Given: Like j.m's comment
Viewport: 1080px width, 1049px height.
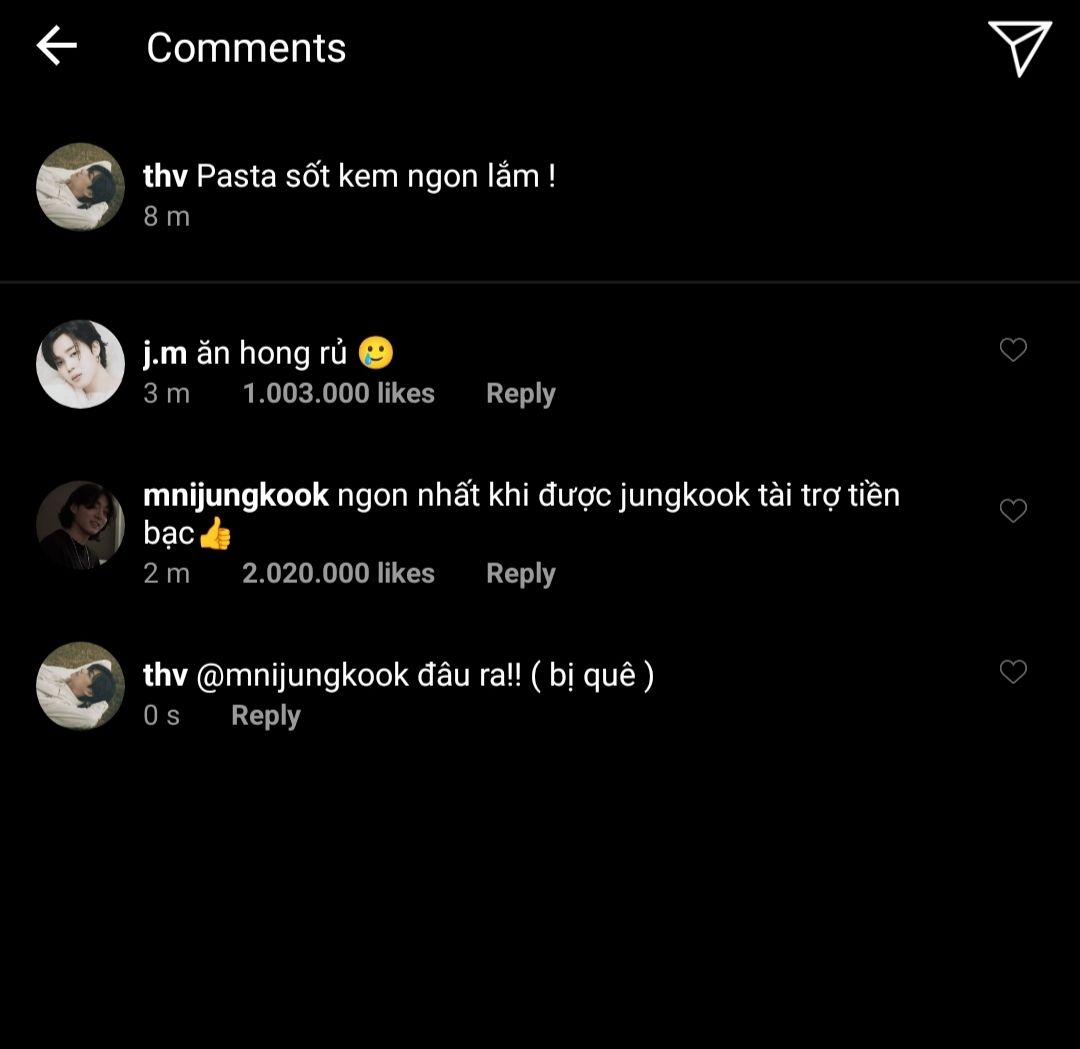Looking at the screenshot, I should coord(1013,350).
